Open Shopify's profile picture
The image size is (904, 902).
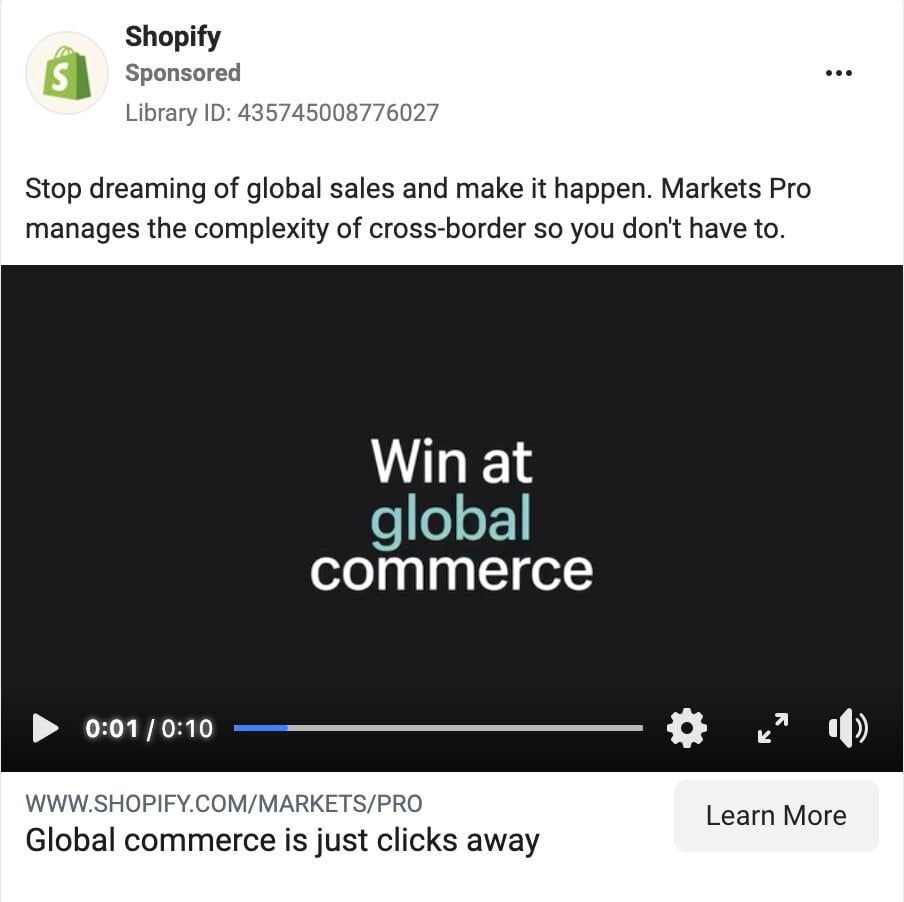point(67,73)
